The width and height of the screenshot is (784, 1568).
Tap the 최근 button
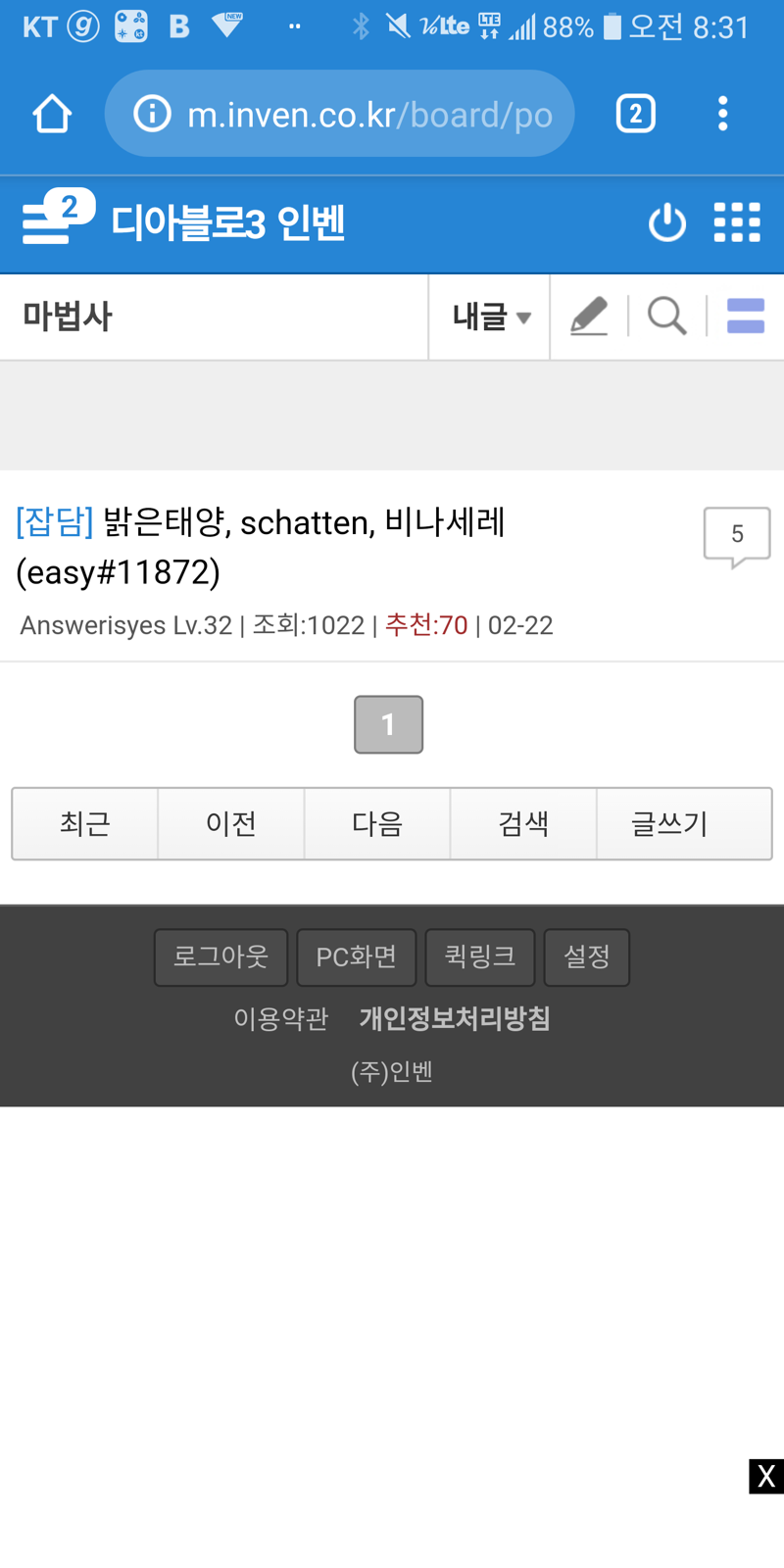(x=85, y=823)
